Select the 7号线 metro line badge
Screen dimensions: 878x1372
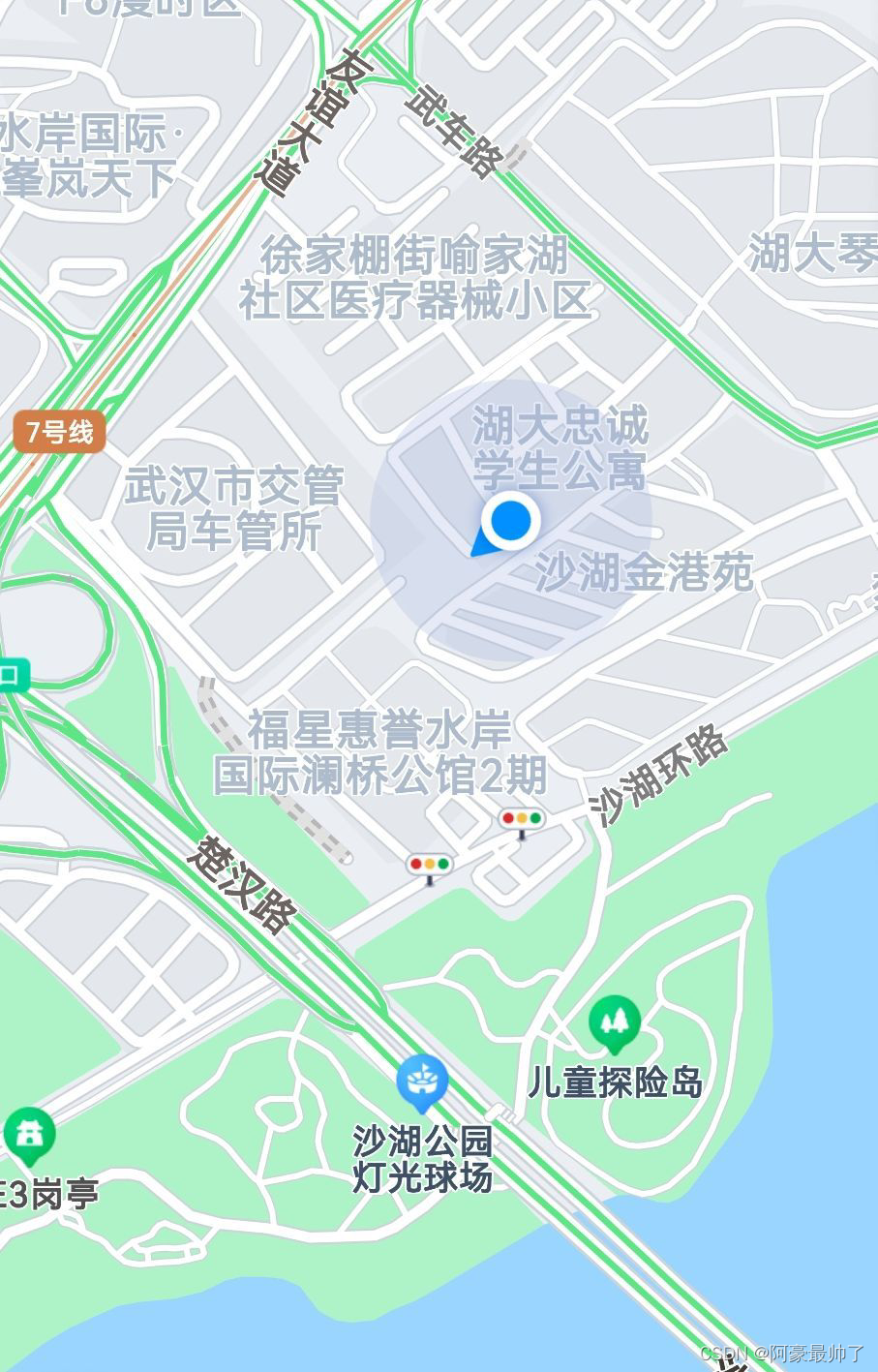(x=59, y=432)
